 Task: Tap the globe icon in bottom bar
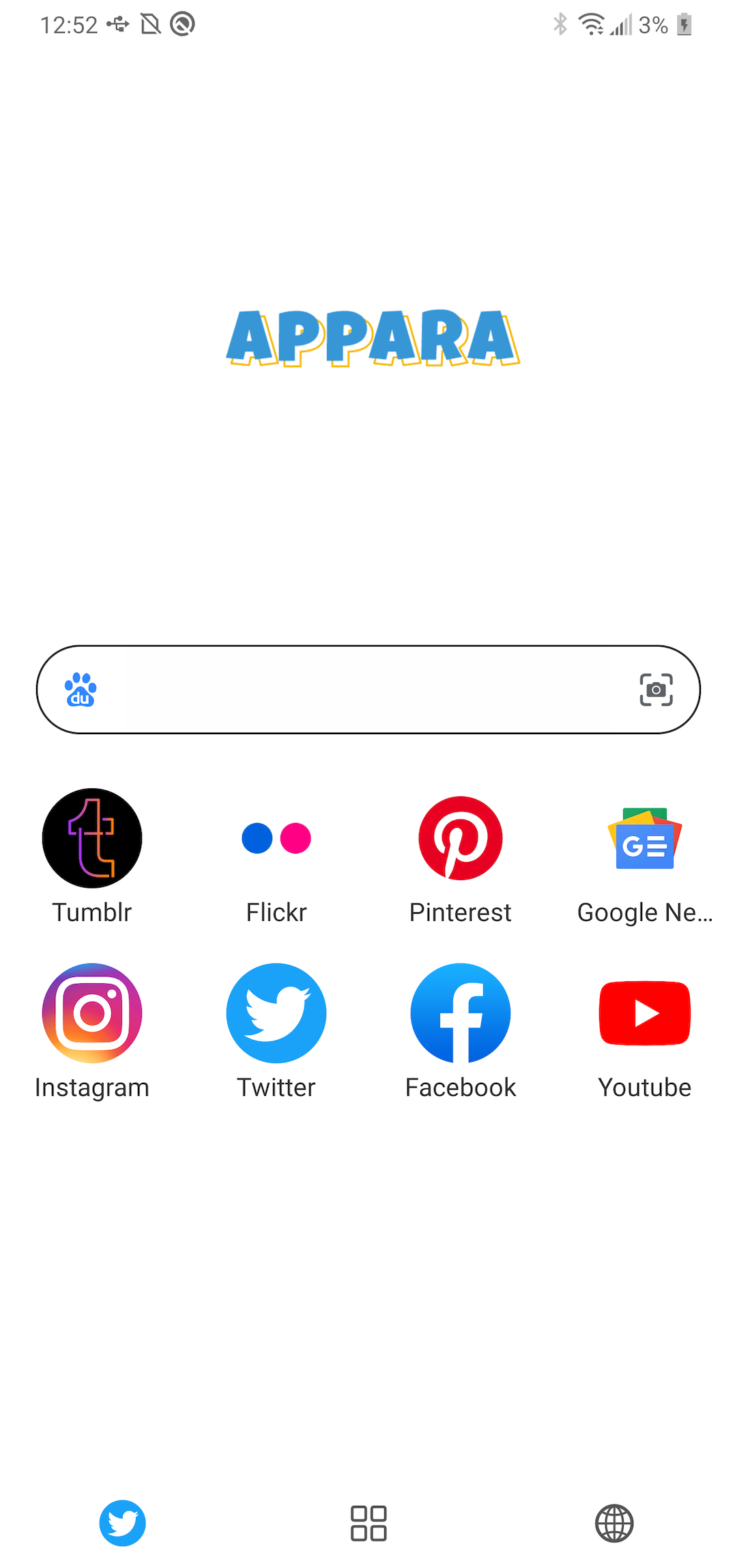[x=614, y=1523]
